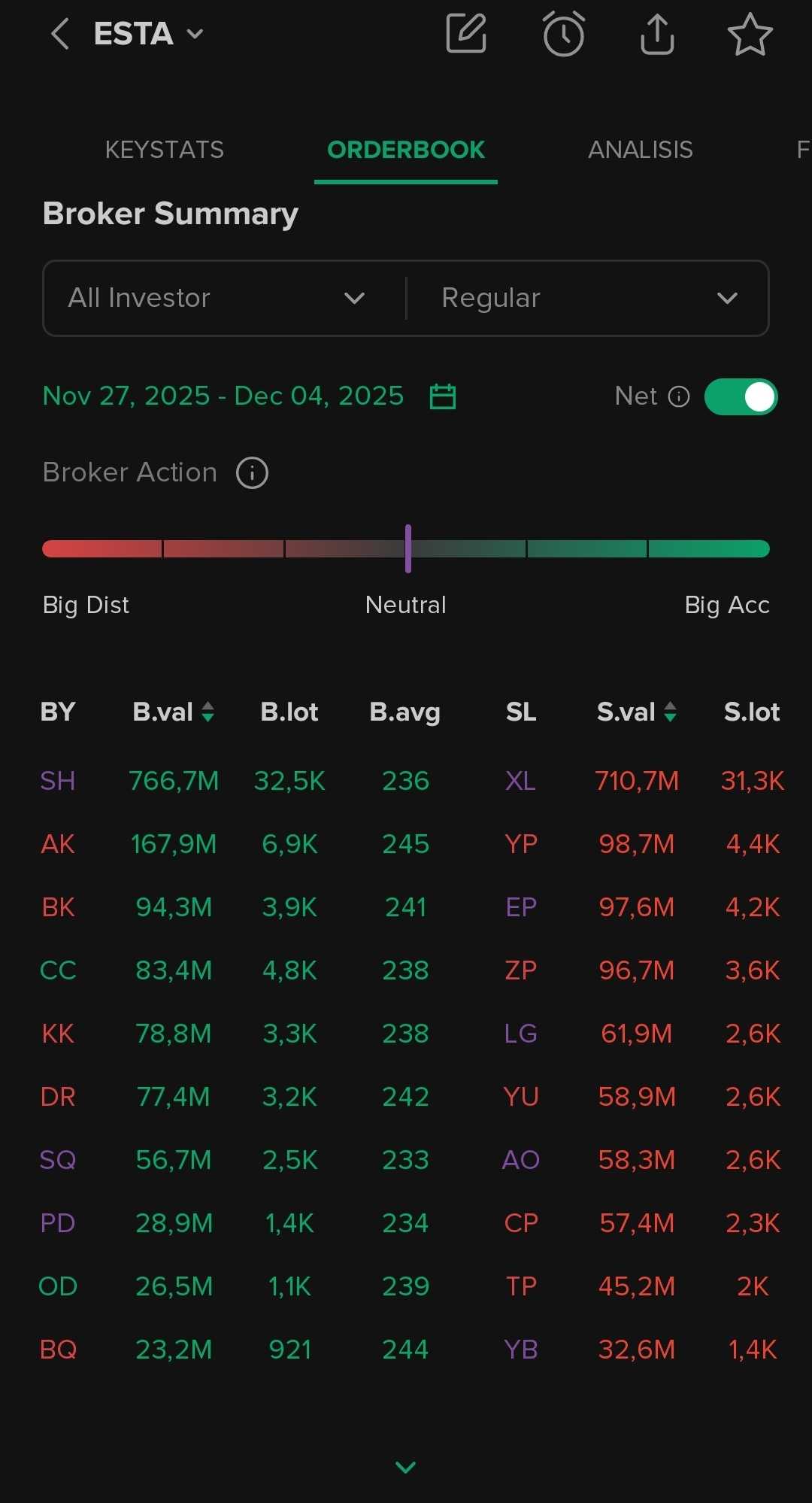Add ESTA to watchlist with the star
The image size is (812, 1503).
coord(750,34)
